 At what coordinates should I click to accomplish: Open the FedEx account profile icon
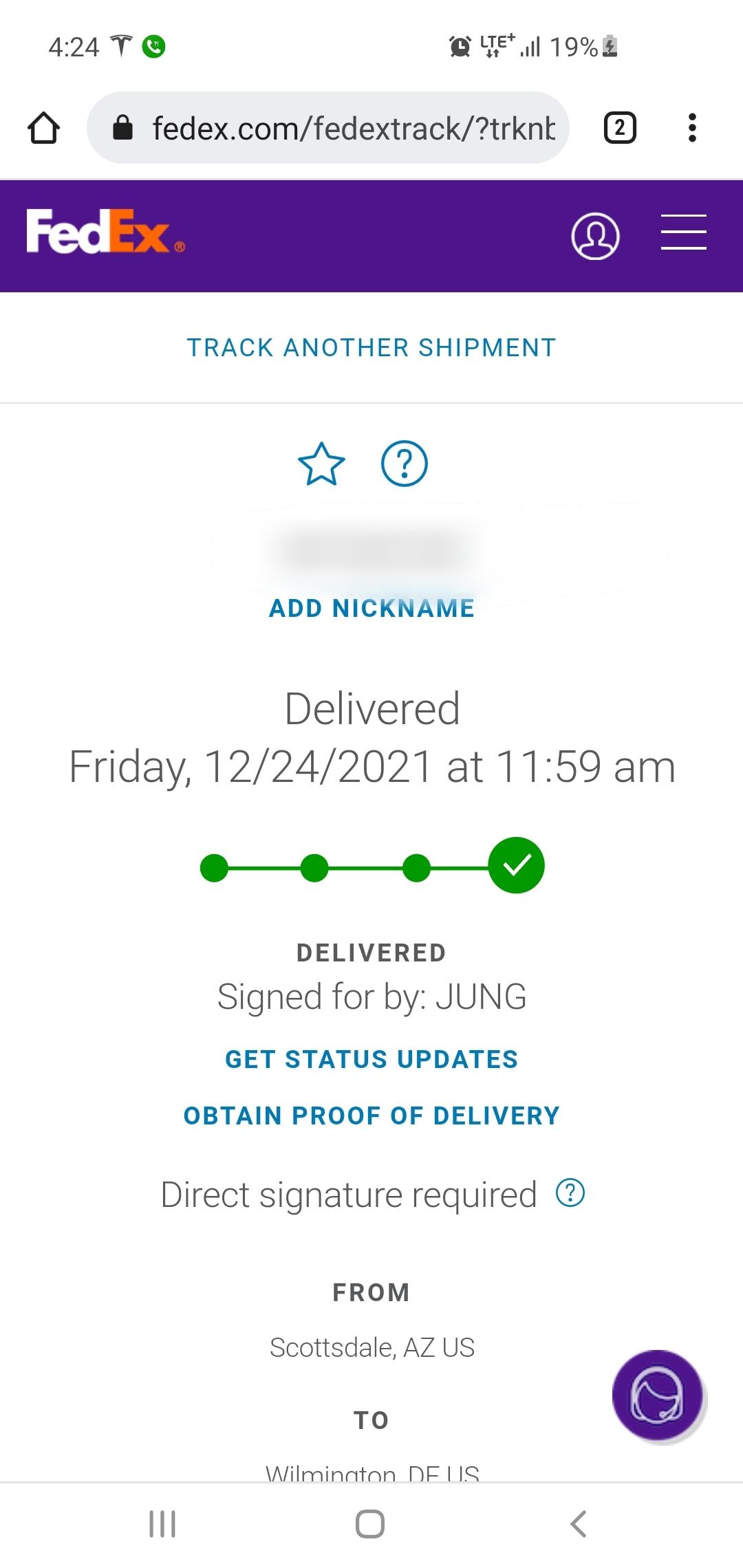coord(595,237)
